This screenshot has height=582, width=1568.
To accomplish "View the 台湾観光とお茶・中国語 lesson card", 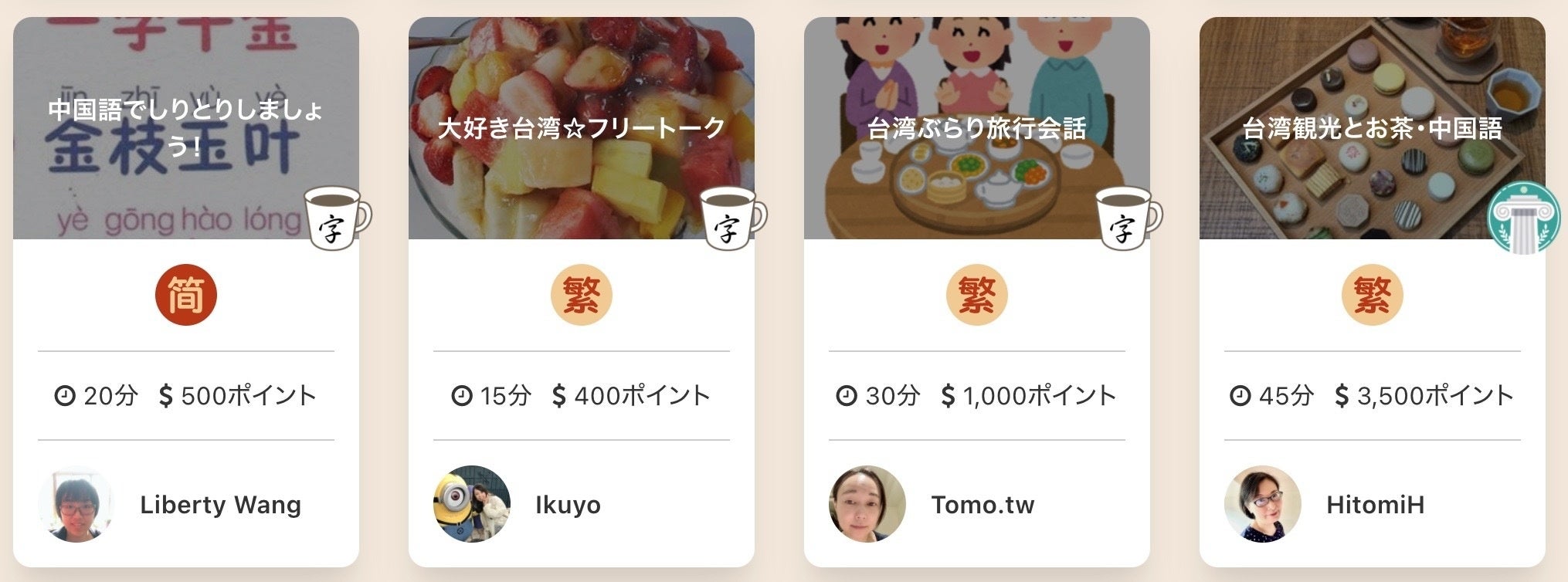I will pyautogui.click(x=1372, y=127).
